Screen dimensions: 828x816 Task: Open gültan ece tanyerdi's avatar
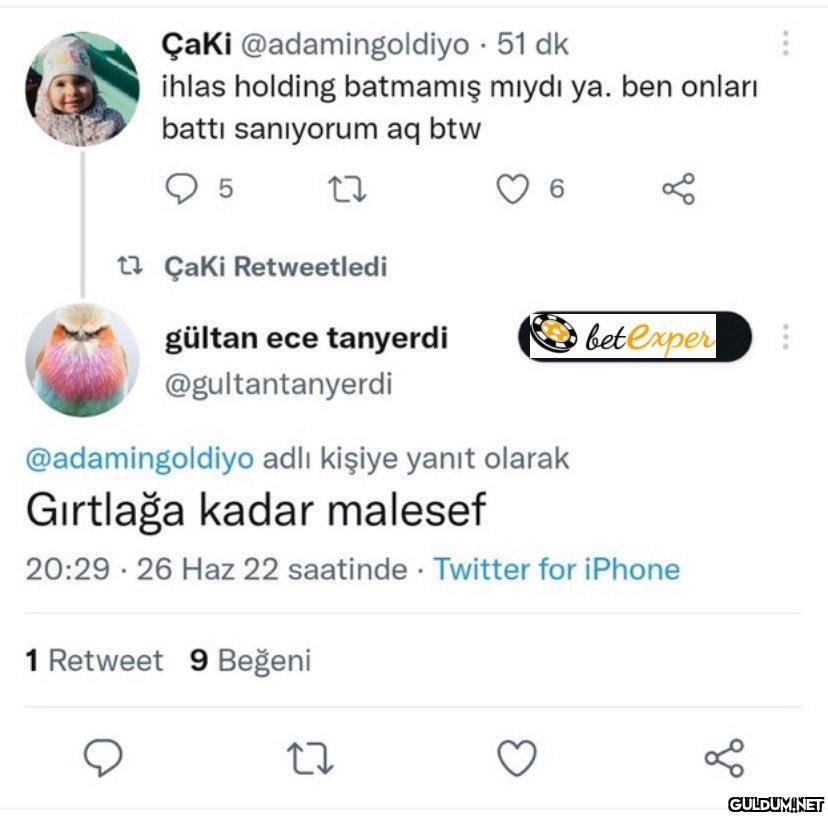pos(81,359)
